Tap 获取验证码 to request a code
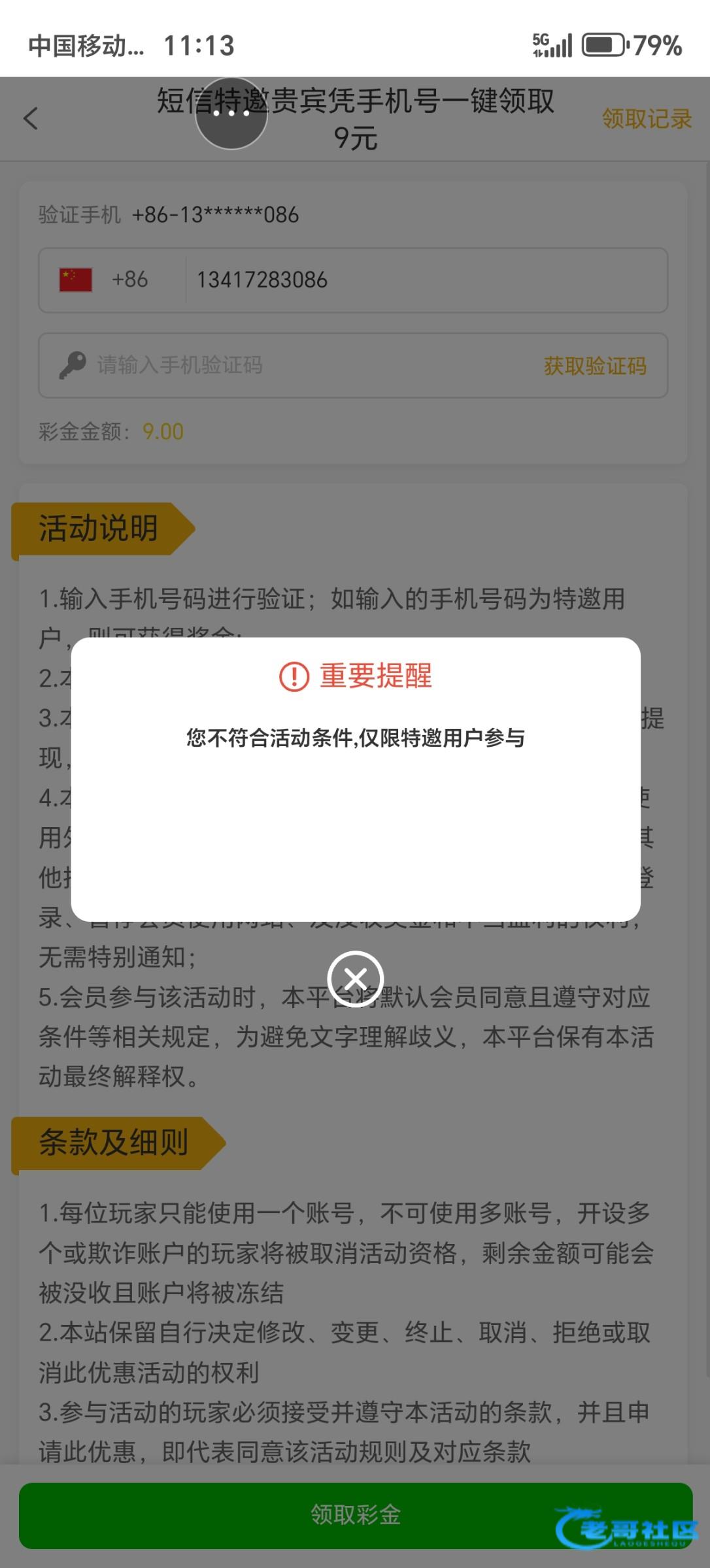 tap(594, 366)
